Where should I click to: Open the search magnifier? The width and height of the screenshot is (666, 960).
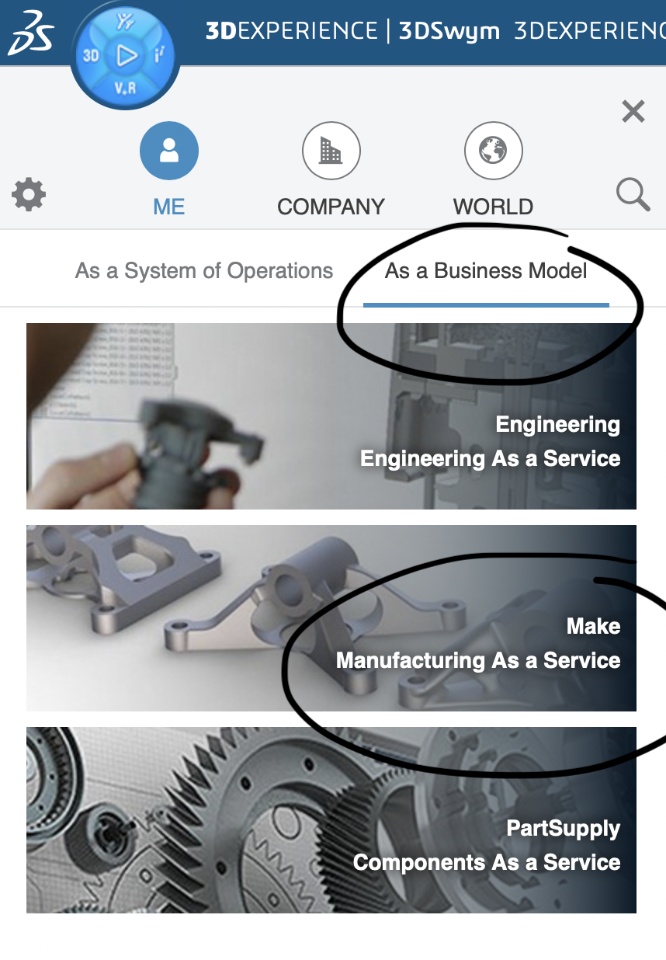point(632,194)
